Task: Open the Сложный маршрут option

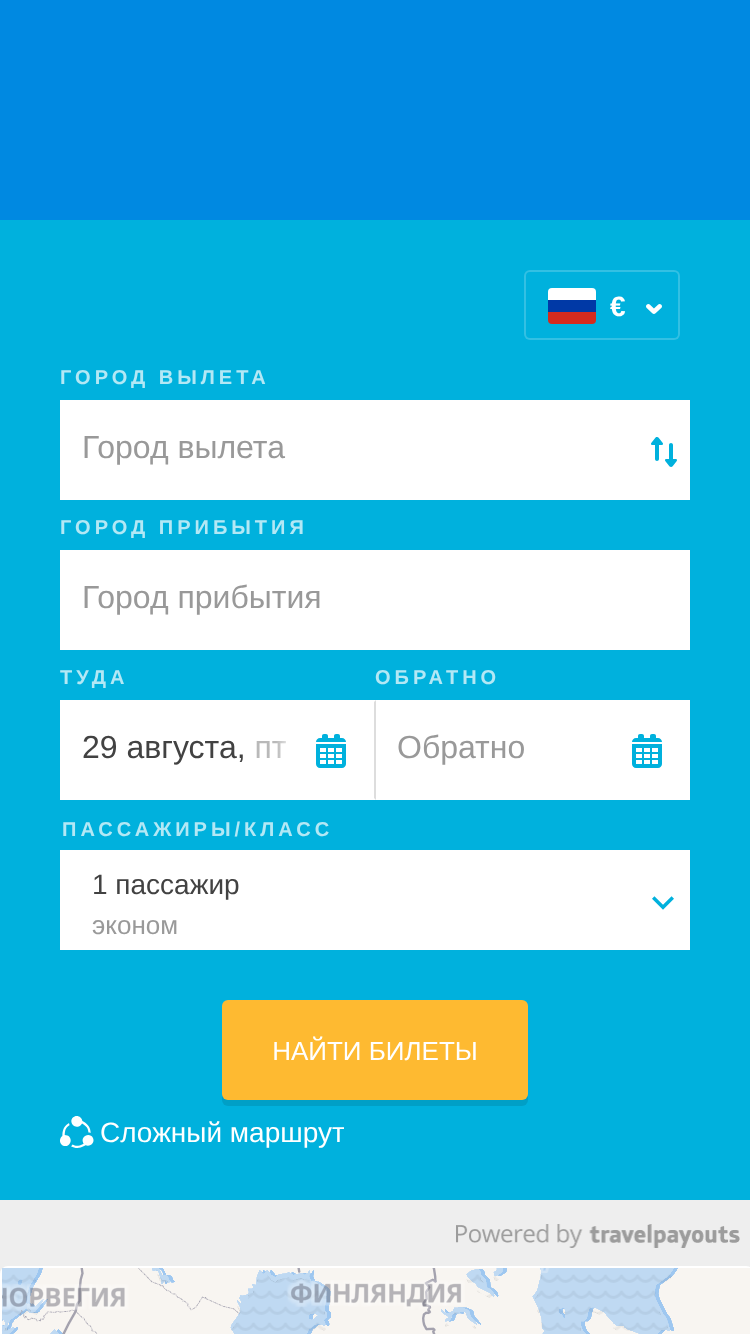Action: click(x=202, y=1133)
